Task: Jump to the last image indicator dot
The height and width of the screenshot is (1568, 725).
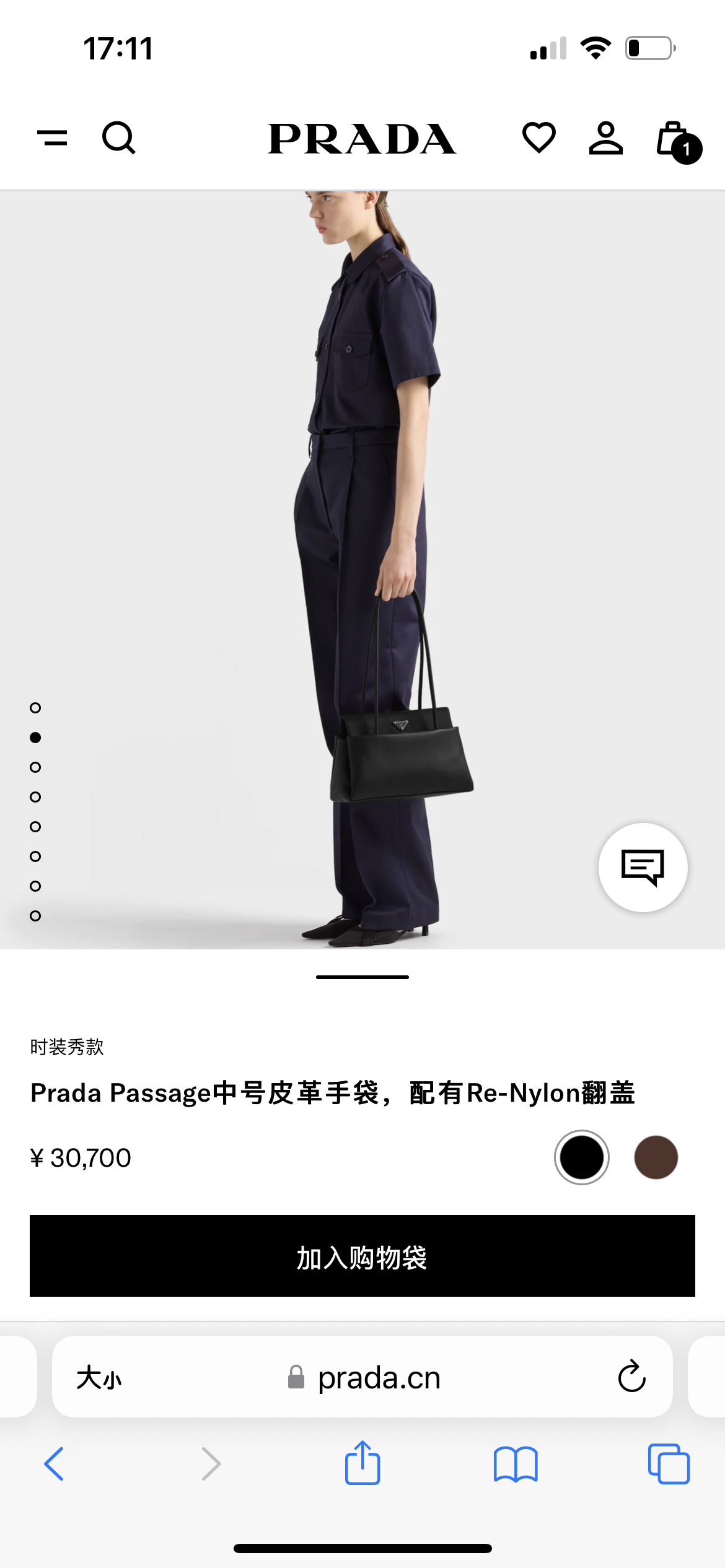Action: 35,916
